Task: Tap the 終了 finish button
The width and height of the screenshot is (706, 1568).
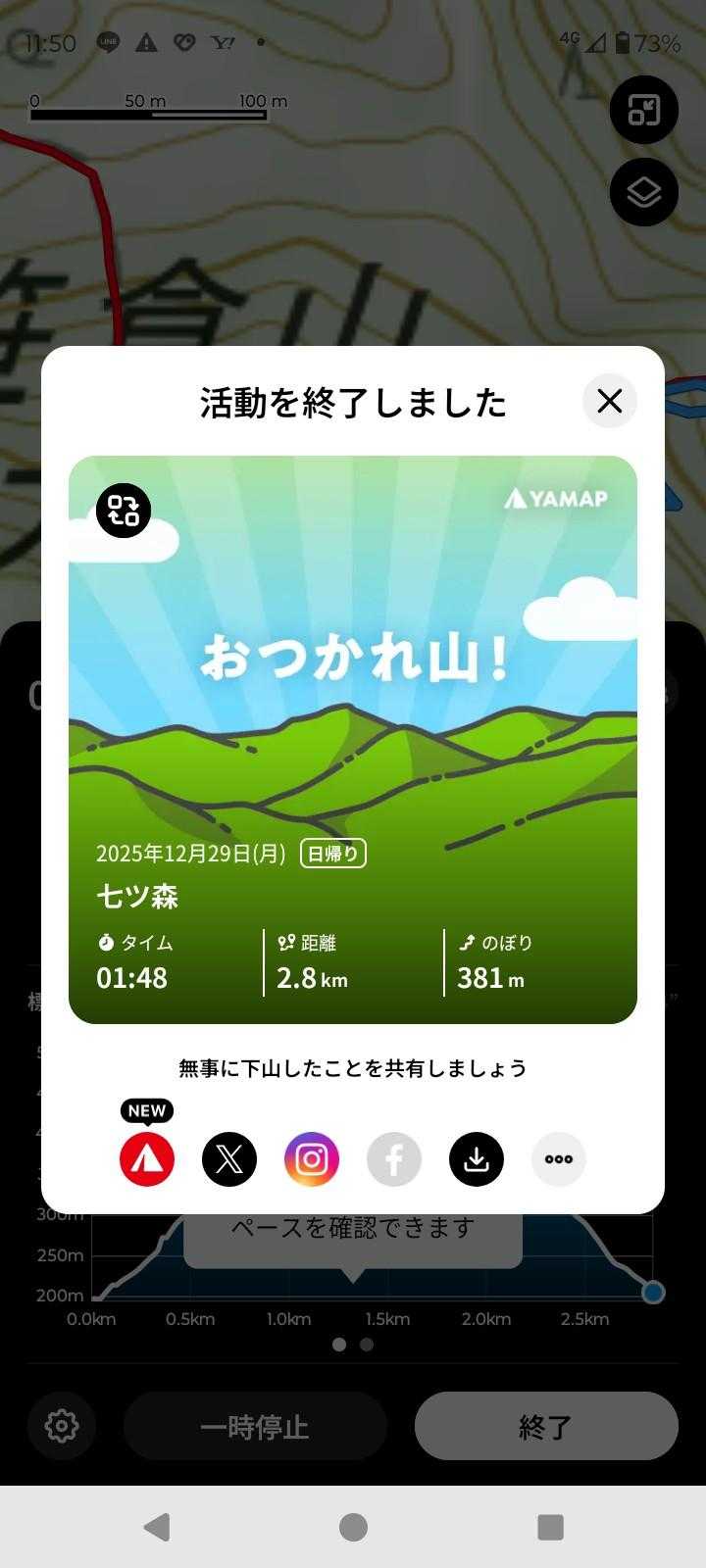Action: point(546,1426)
